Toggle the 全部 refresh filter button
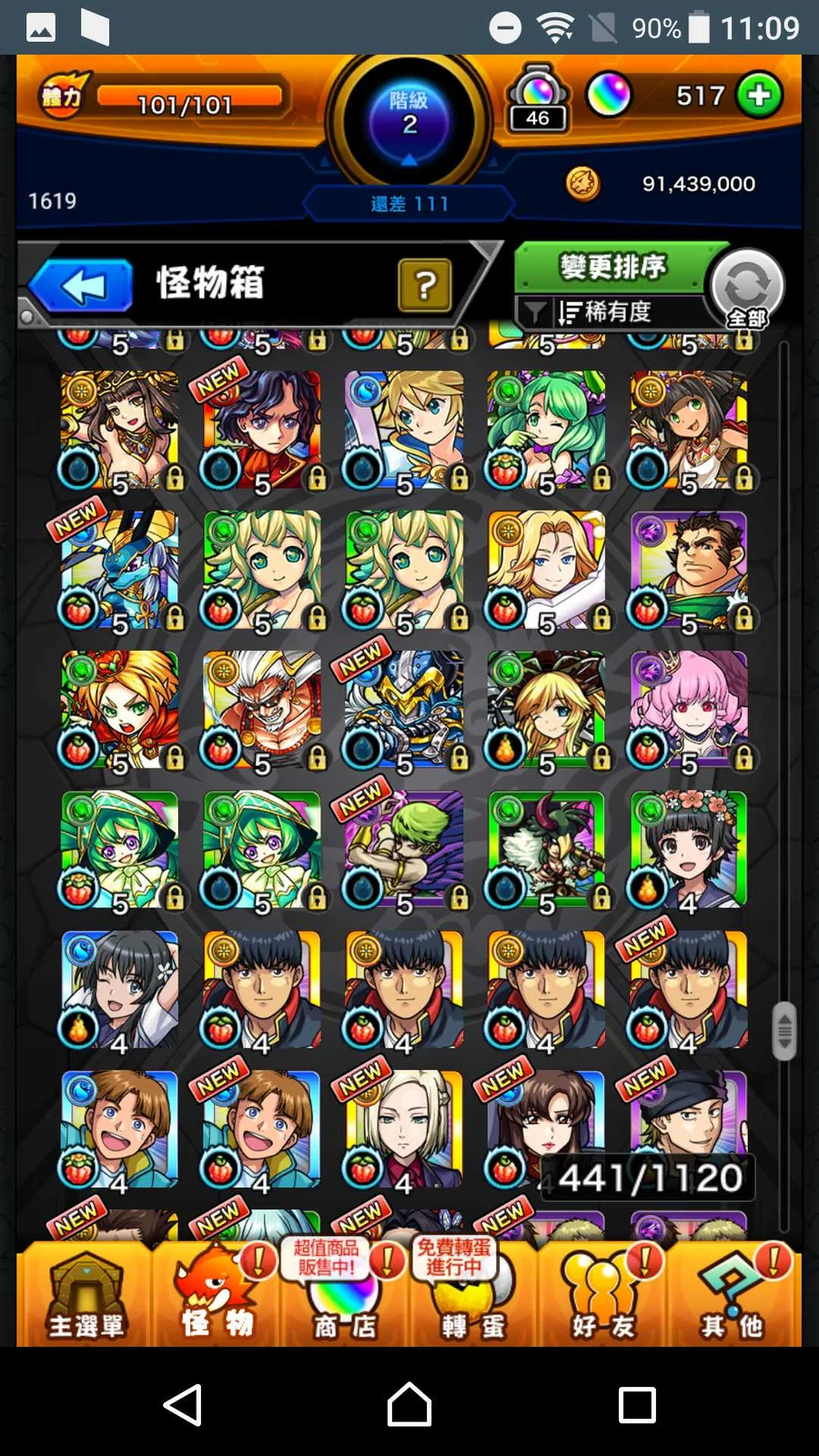The width and height of the screenshot is (819, 1456). (746, 289)
